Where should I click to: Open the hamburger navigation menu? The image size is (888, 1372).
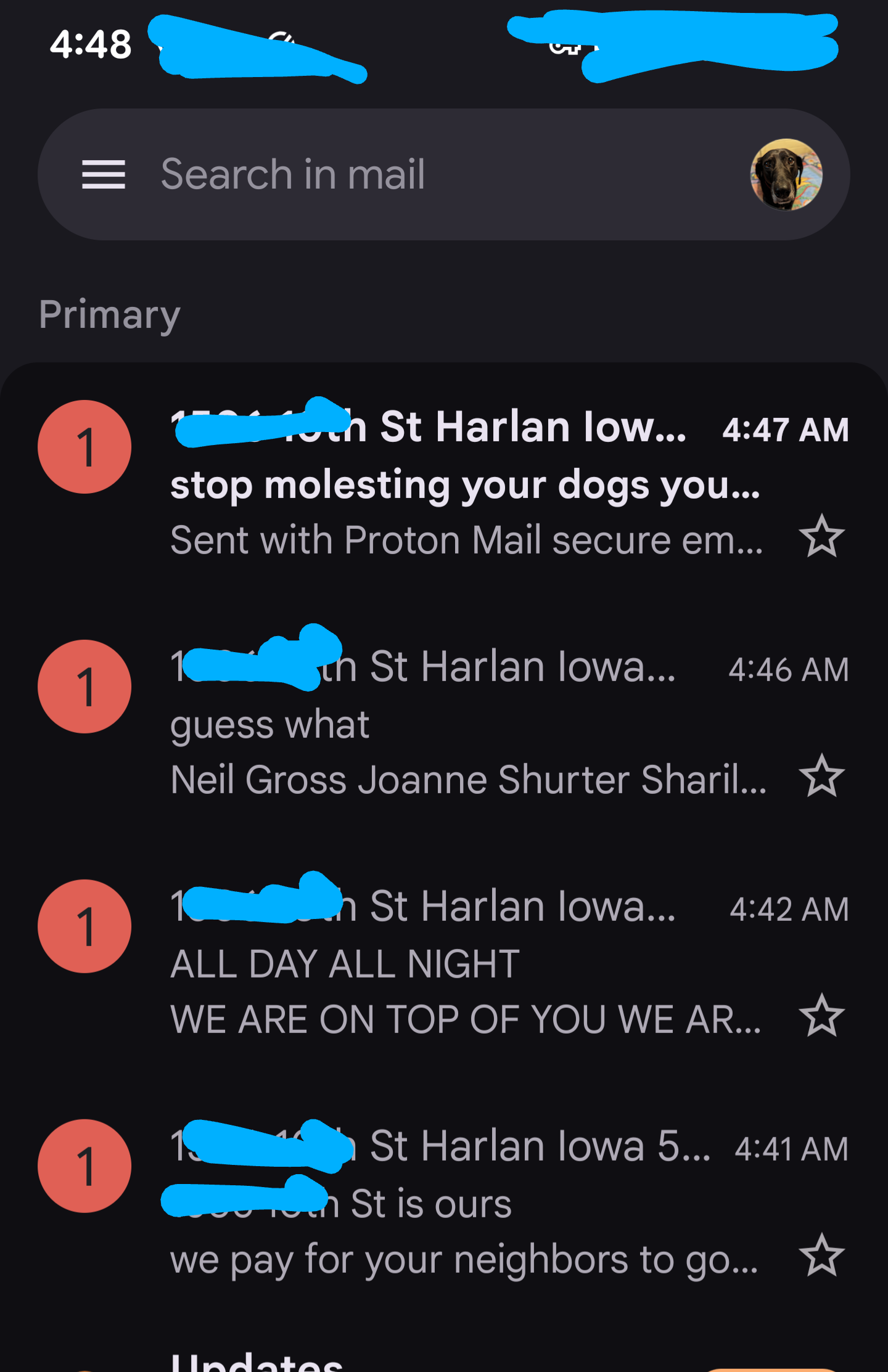tap(104, 174)
